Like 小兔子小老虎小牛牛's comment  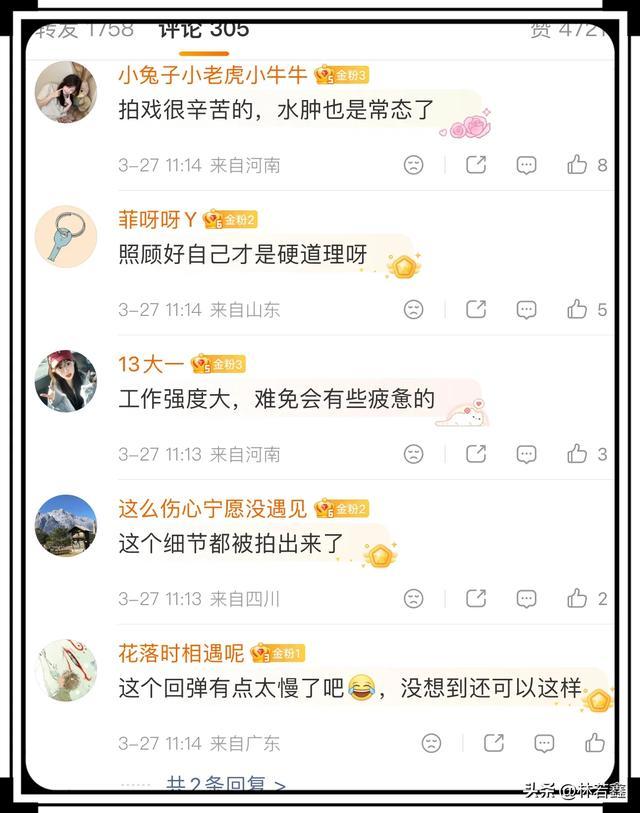click(577, 165)
